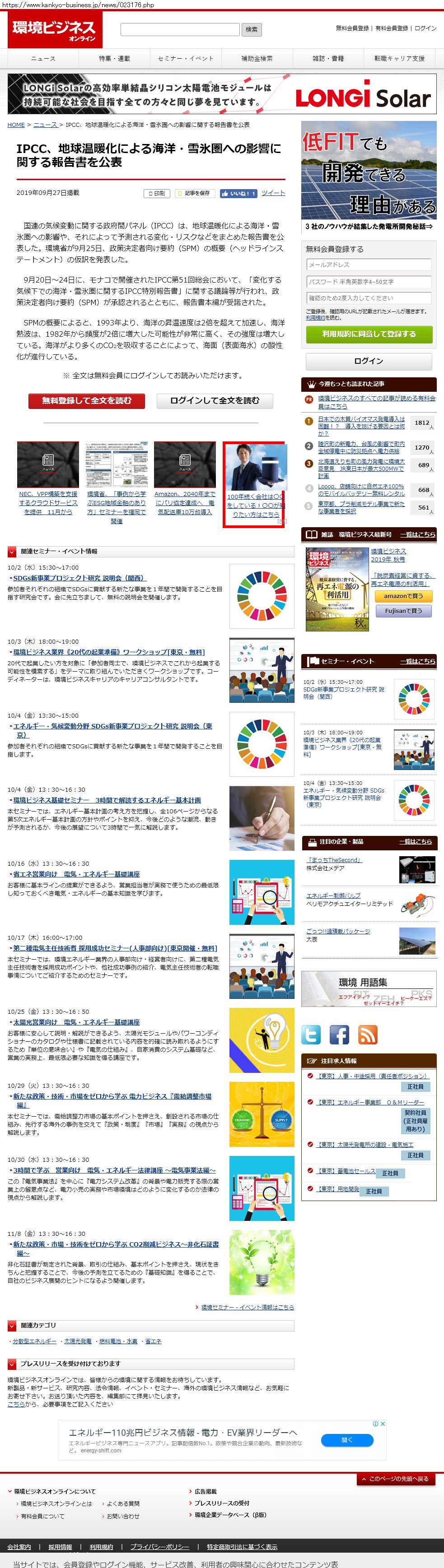
Task: Open the RSS feed icon
Action: click(x=368, y=1034)
